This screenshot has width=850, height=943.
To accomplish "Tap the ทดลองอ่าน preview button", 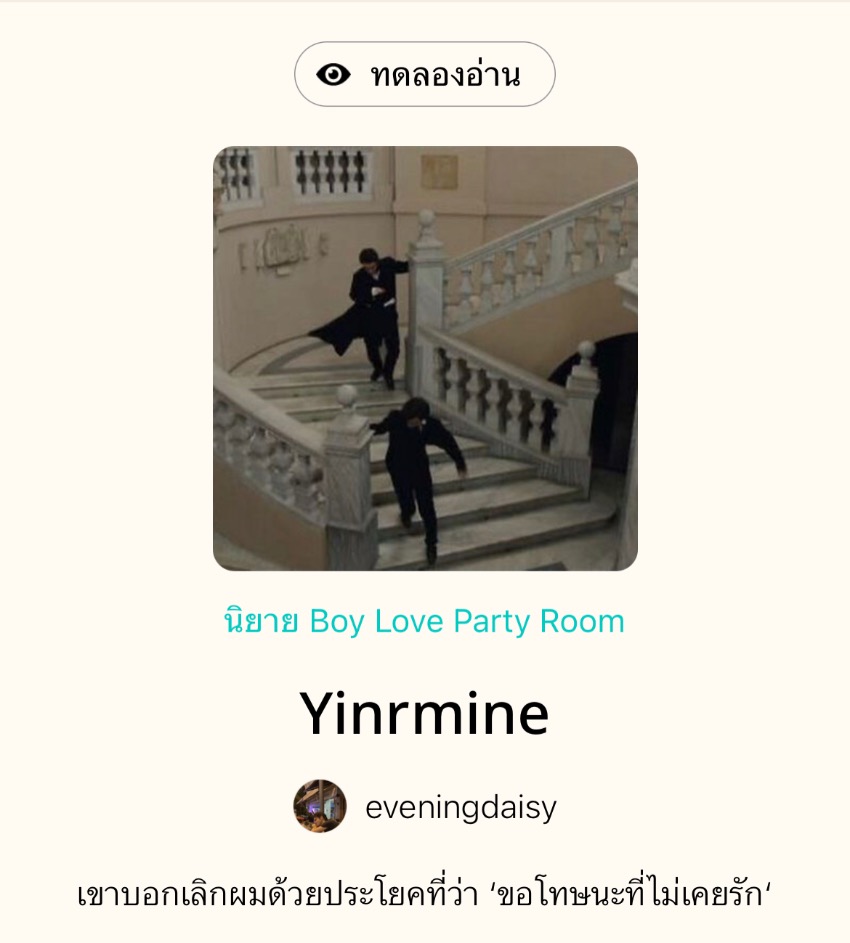I will [424, 74].
